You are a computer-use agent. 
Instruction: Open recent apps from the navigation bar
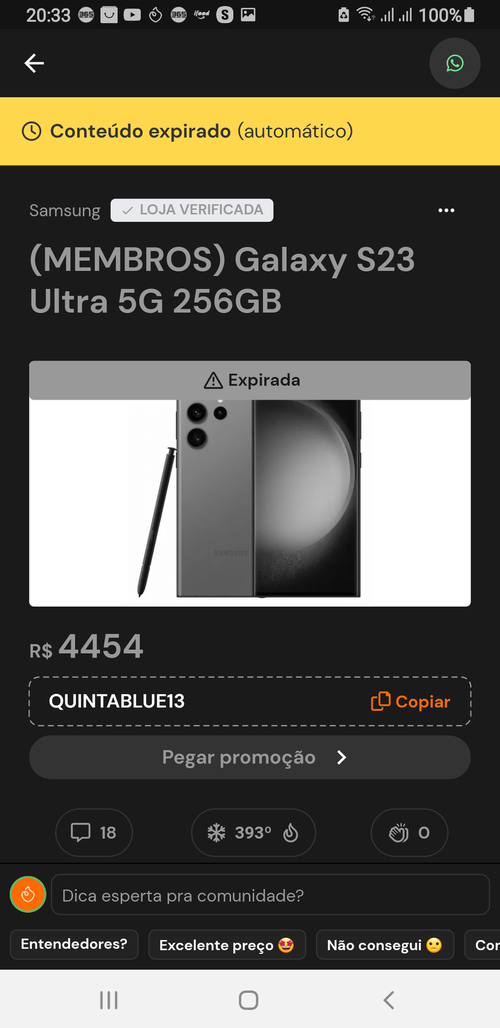(109, 1000)
